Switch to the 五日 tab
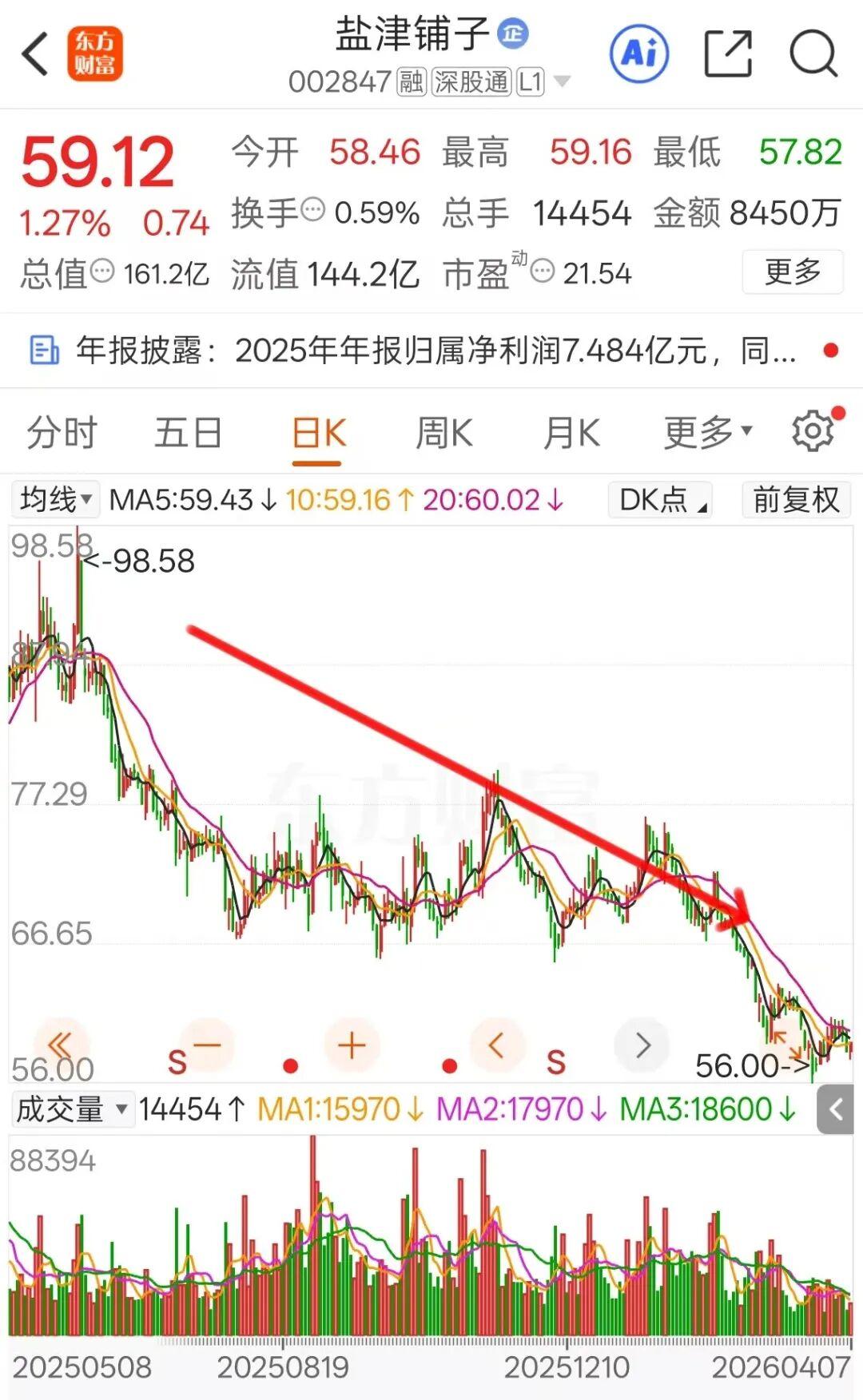The width and height of the screenshot is (863, 1400). point(188,433)
